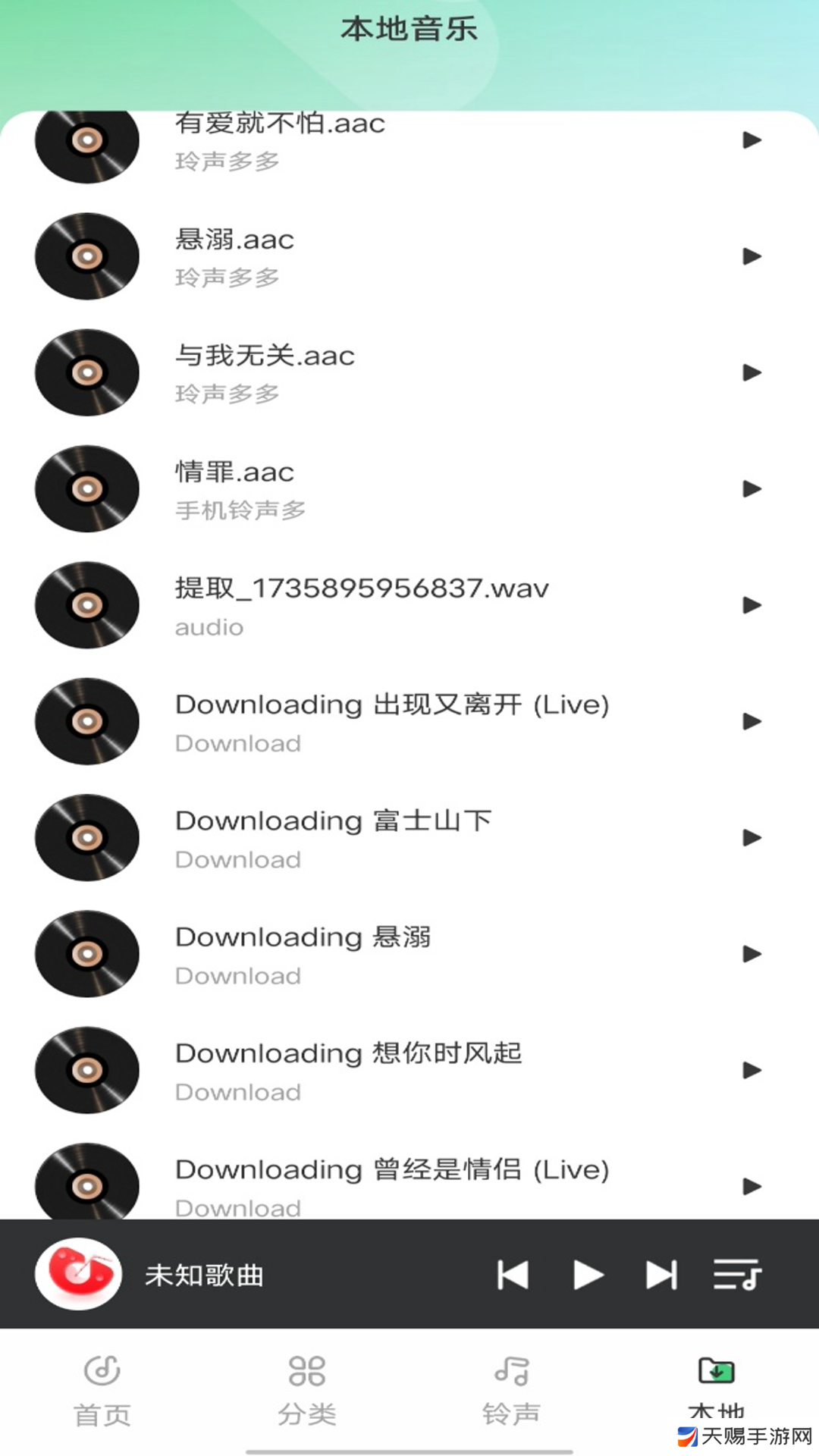Image resolution: width=819 pixels, height=1456 pixels.
Task: Open the 提取_1735895956837.wav audio row
Action: [409, 605]
